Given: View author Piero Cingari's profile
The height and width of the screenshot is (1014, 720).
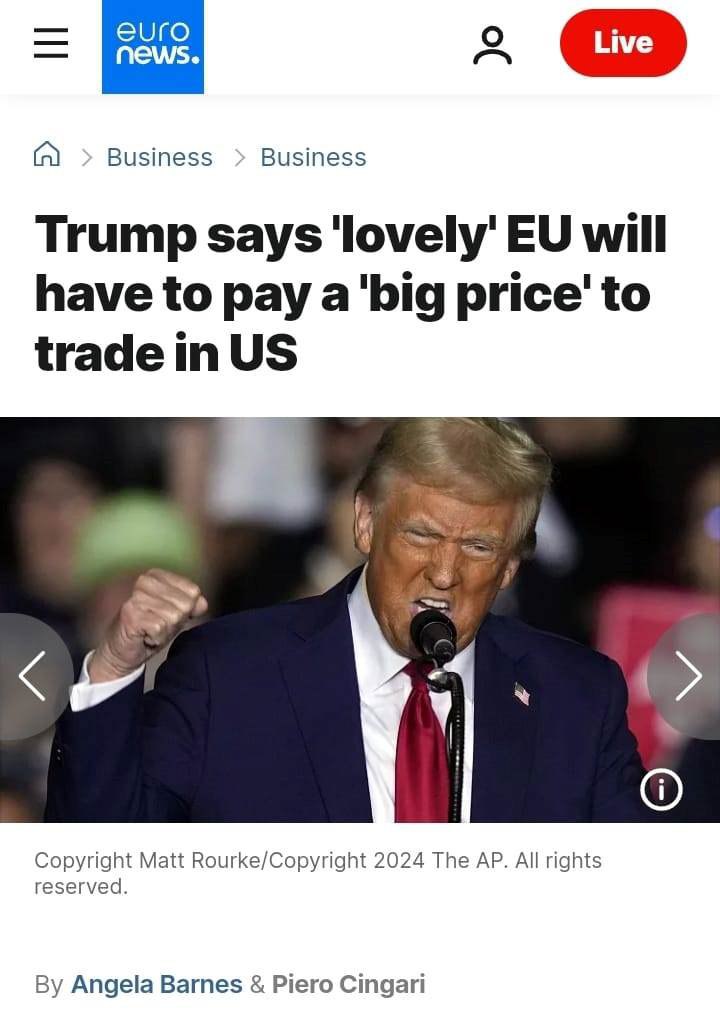Looking at the screenshot, I should 348,984.
